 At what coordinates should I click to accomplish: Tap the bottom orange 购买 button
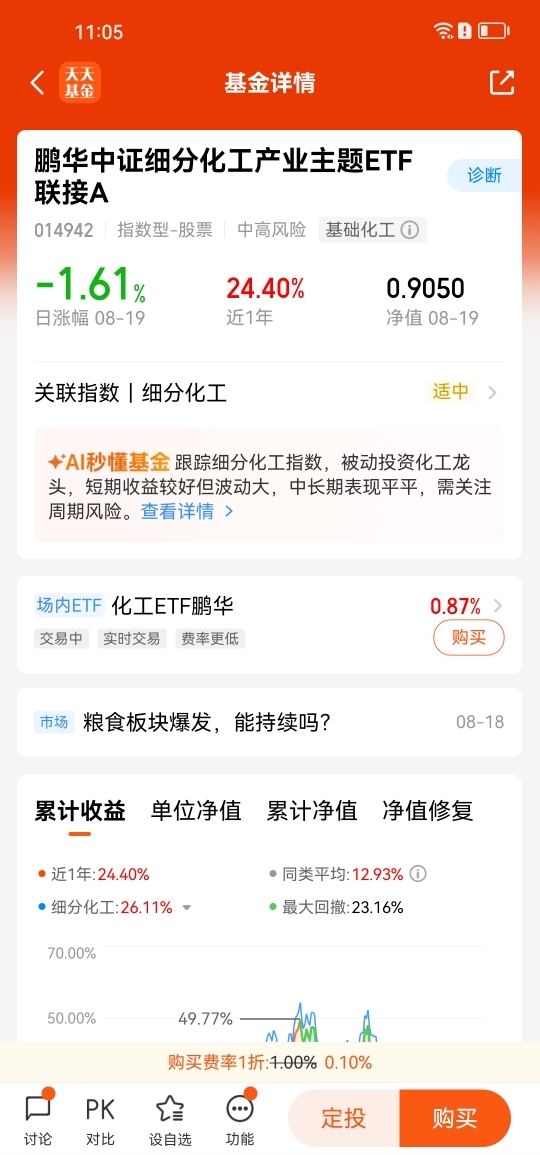tap(455, 1118)
